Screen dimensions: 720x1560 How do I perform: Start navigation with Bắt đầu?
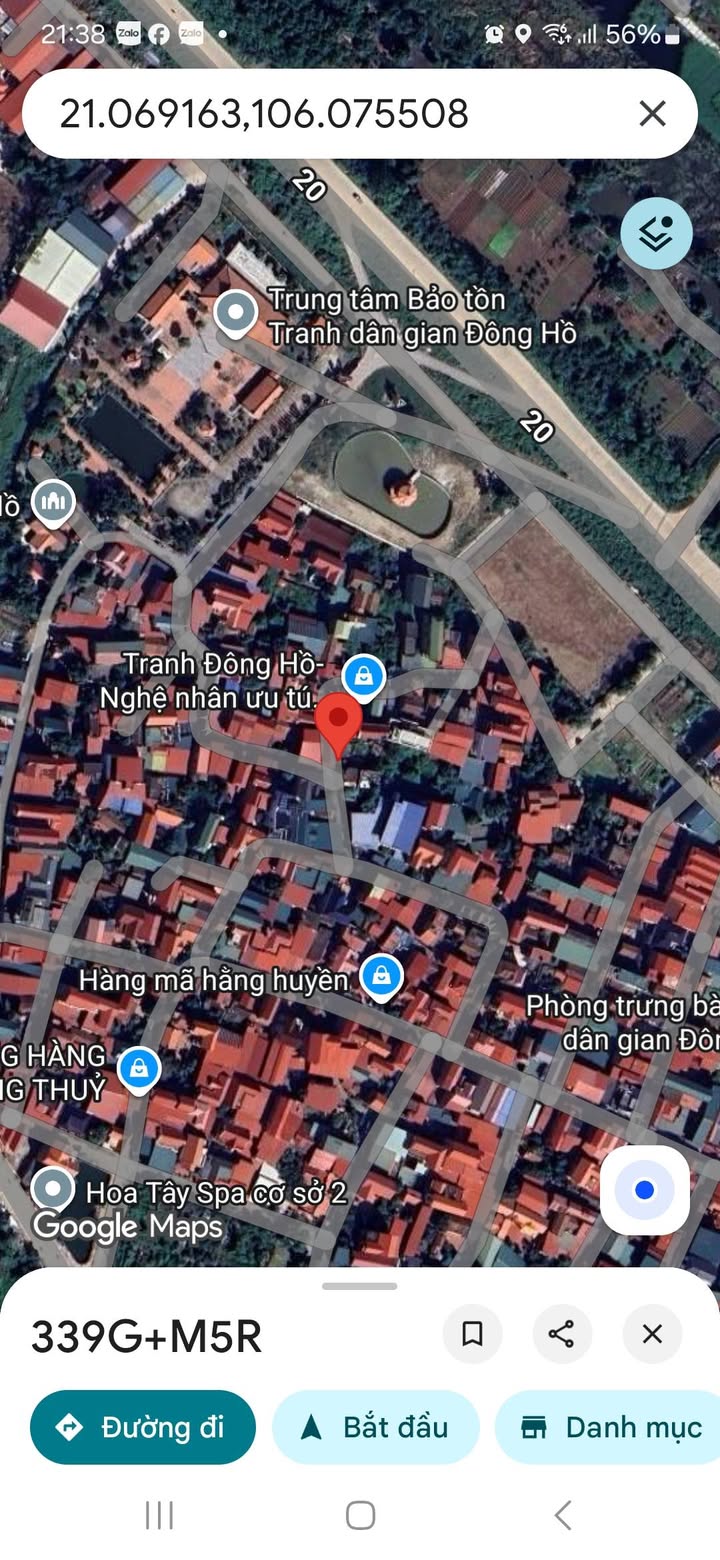pyautogui.click(x=376, y=1427)
